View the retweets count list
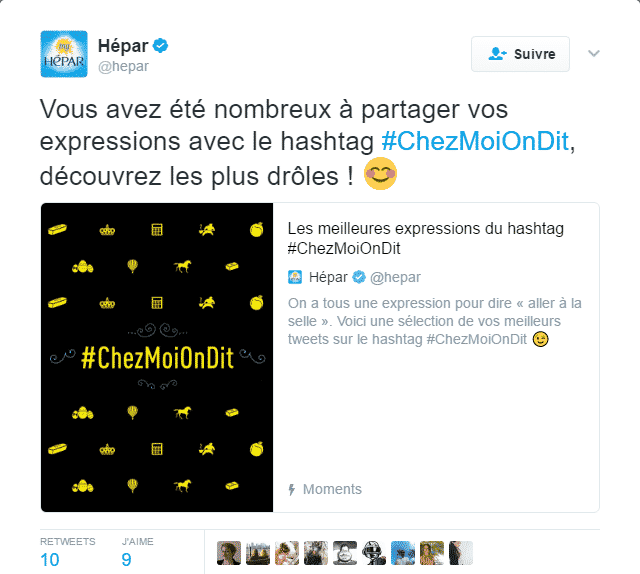640x574 pixels. pyautogui.click(x=50, y=559)
